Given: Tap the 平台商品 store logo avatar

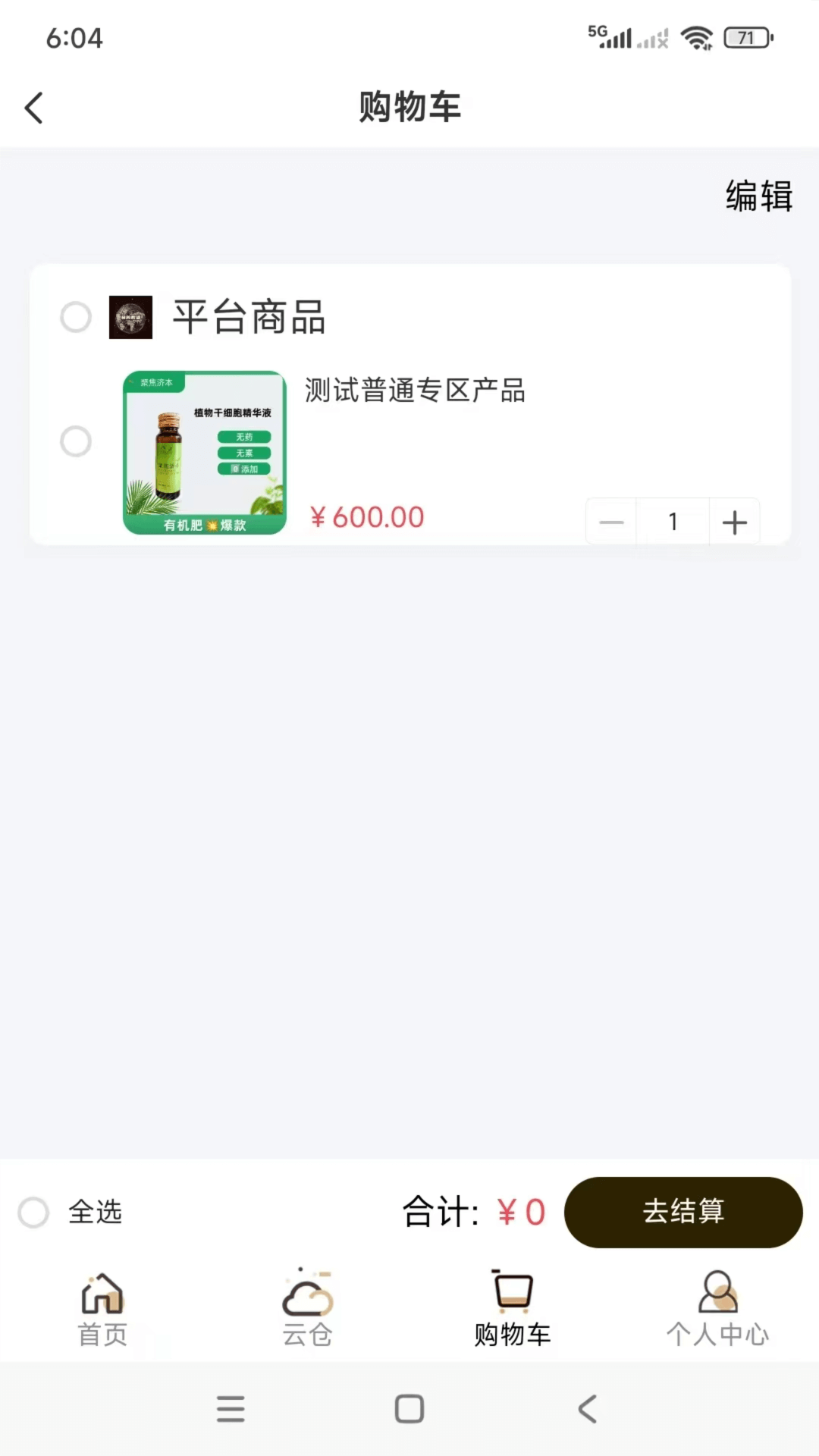Looking at the screenshot, I should tap(130, 317).
